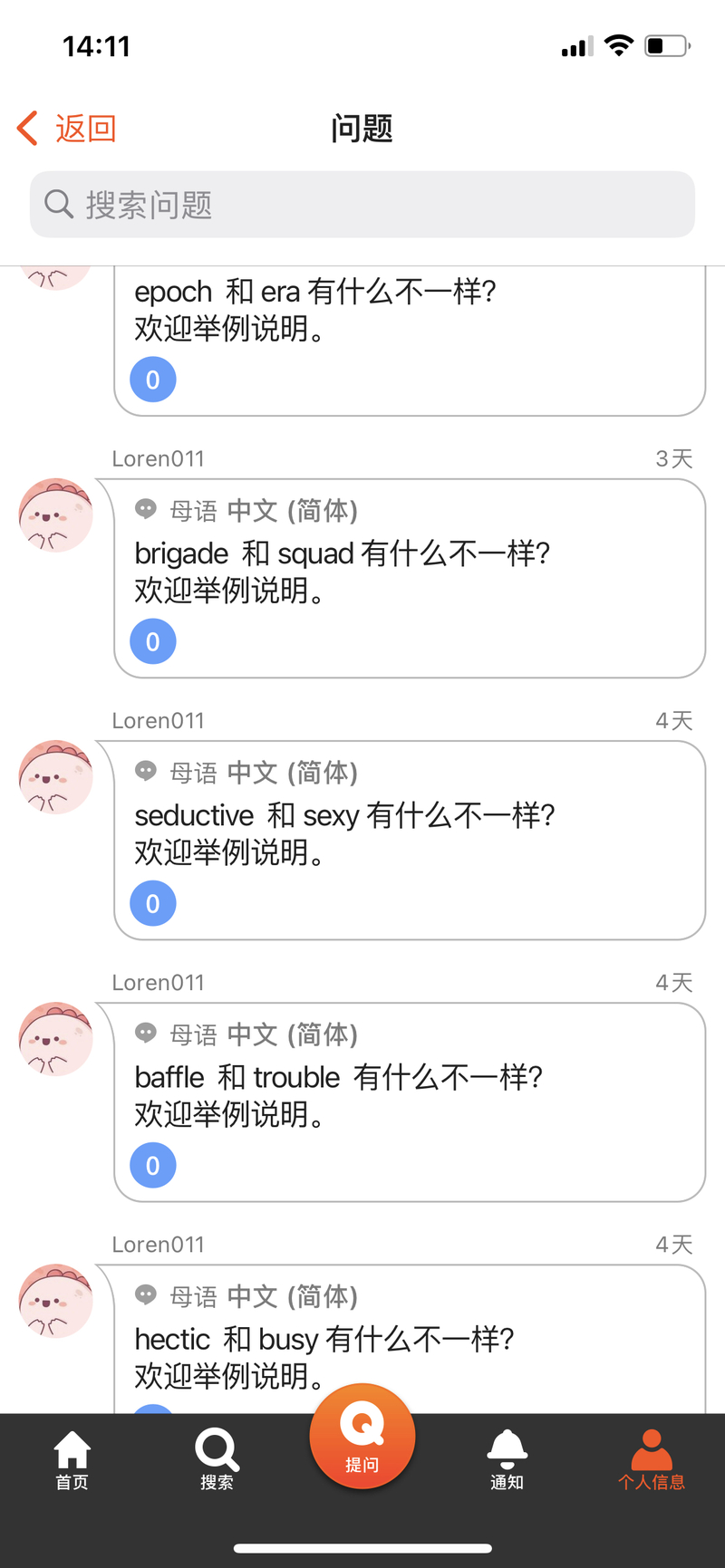Open Loren011's avatar beside baffle question
This screenshot has width=725, height=1568.
coord(56,1038)
